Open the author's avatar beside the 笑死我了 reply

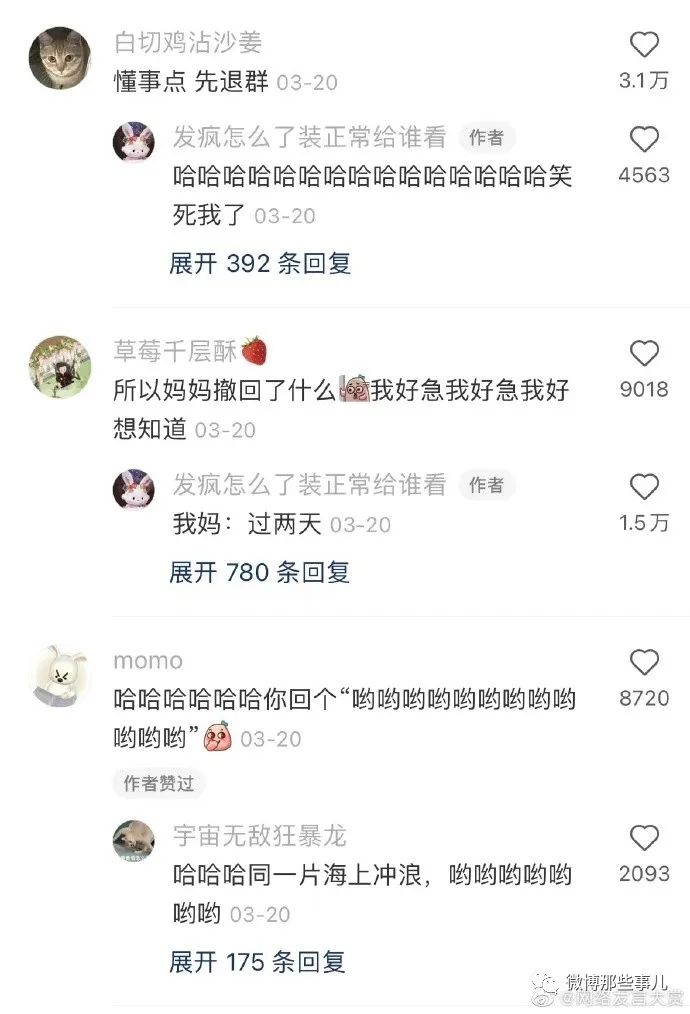pos(133,142)
